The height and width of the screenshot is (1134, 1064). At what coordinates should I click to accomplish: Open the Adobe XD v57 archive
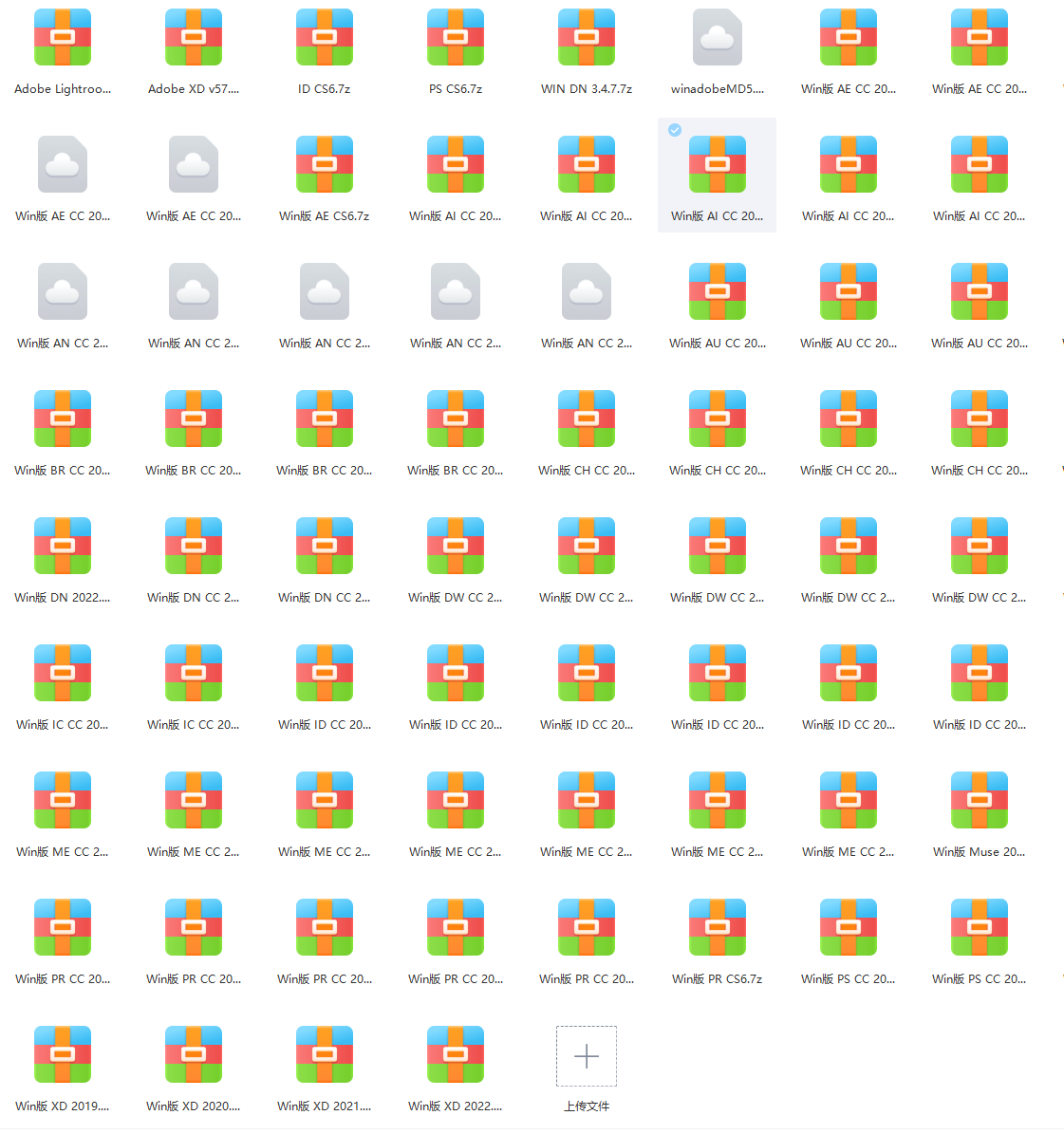tap(194, 38)
